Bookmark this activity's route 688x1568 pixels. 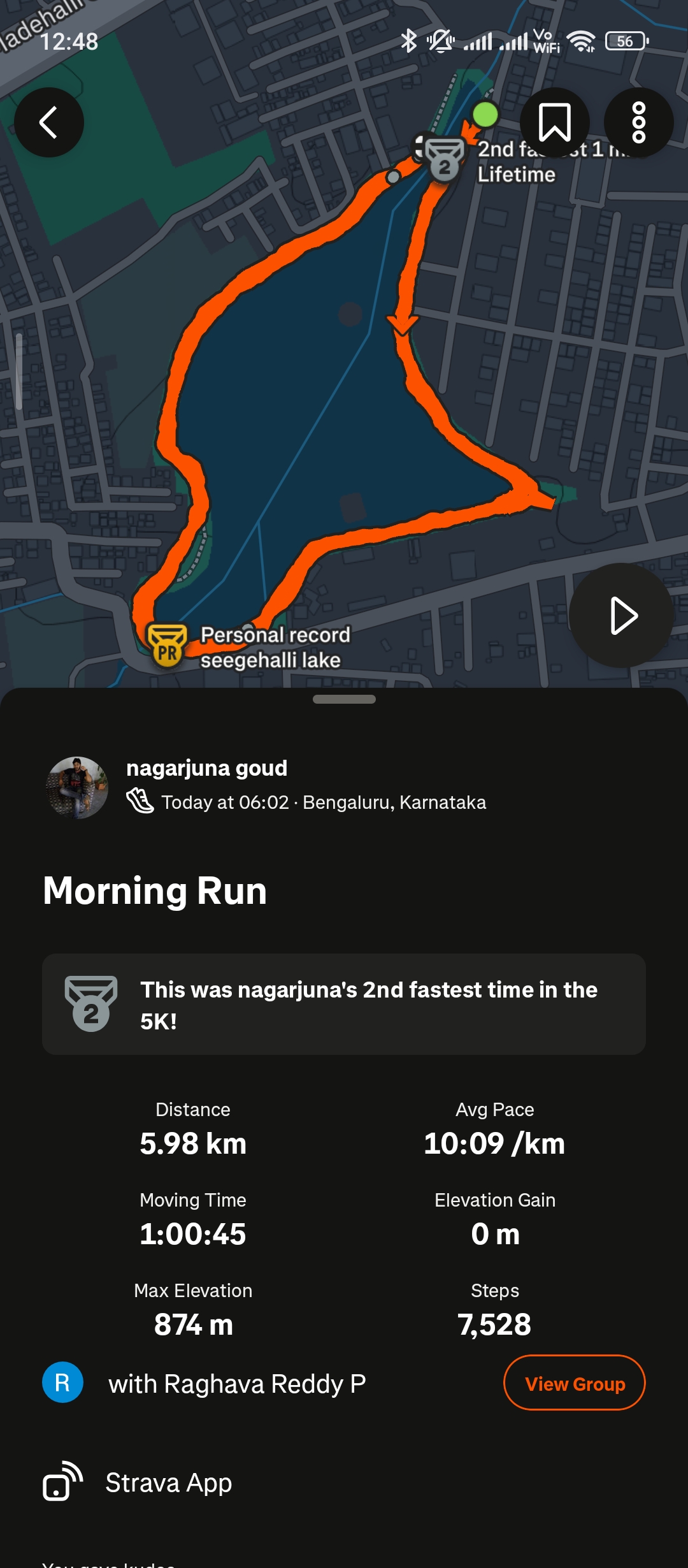click(554, 122)
